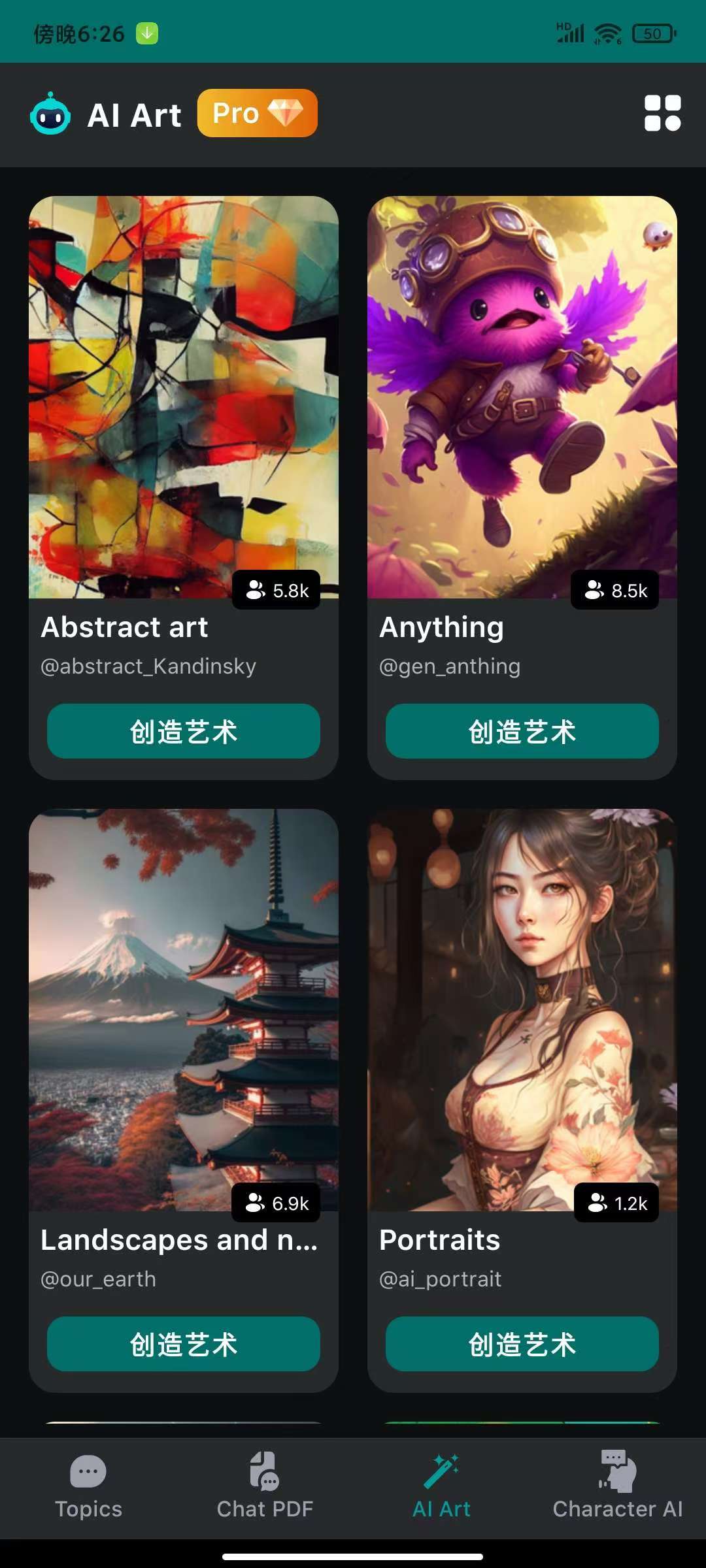Open the Anything style card
706x1568 pixels.
[522, 397]
